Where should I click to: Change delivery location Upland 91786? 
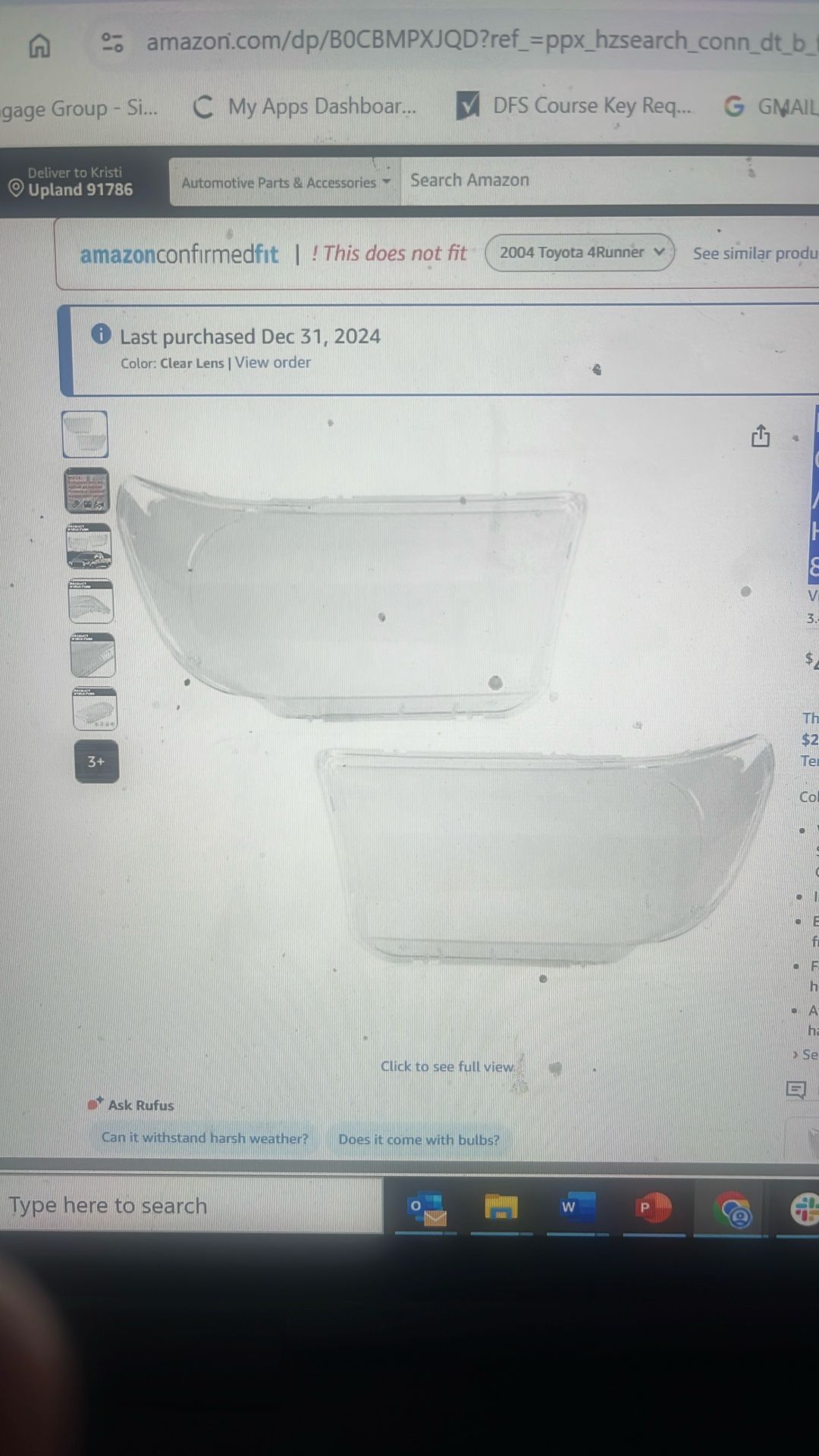[x=71, y=182]
